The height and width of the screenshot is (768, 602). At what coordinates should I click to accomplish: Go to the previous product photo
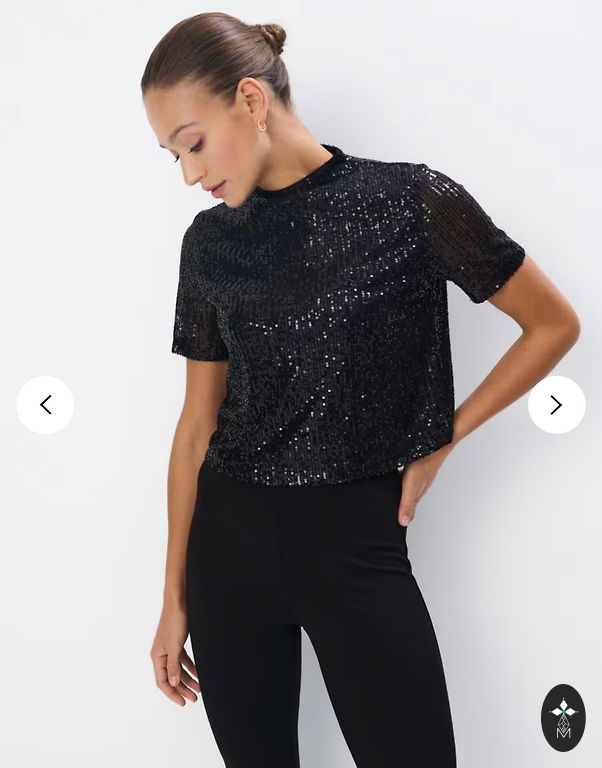point(45,405)
